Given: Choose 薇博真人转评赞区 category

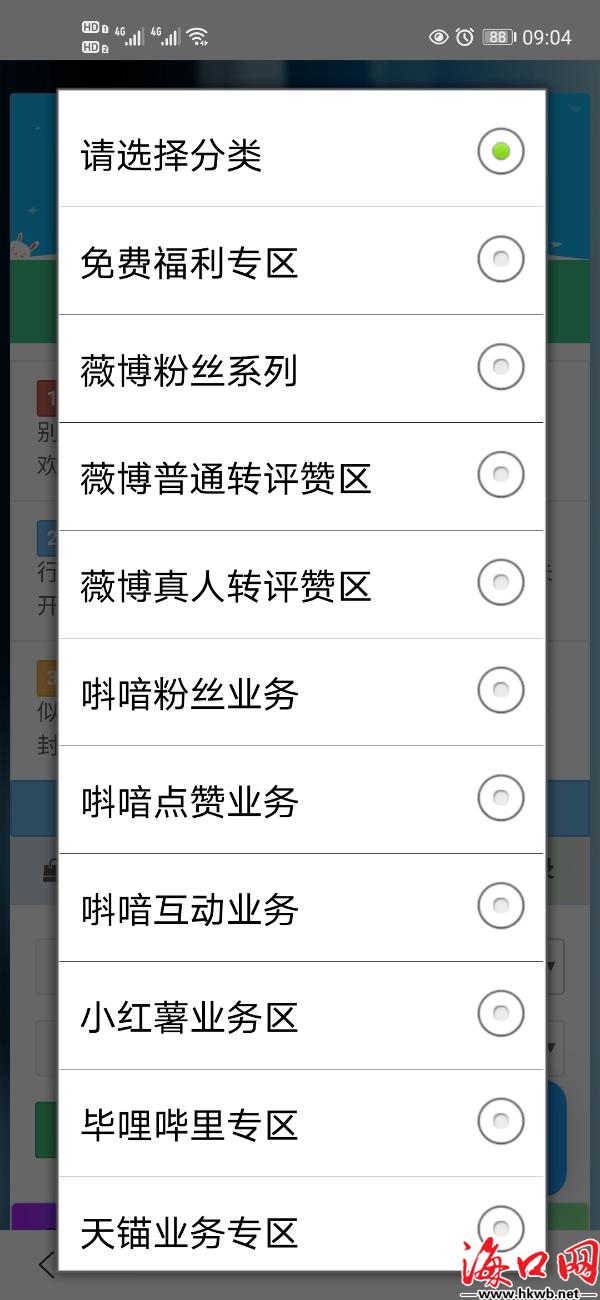Looking at the screenshot, I should (x=300, y=585).
